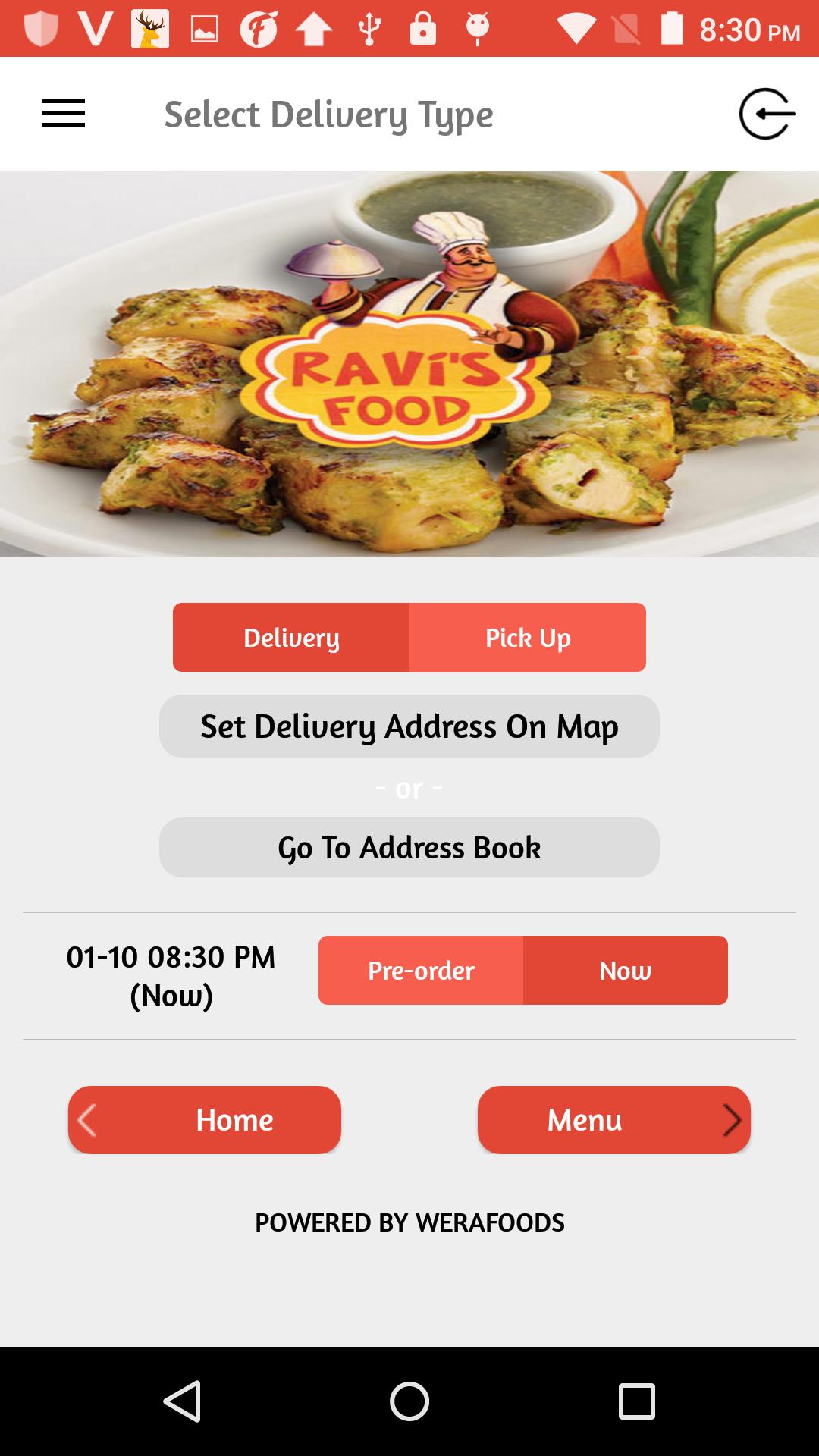Viewport: 819px width, 1456px height.
Task: Switch to Pick Up
Action: [528, 638]
